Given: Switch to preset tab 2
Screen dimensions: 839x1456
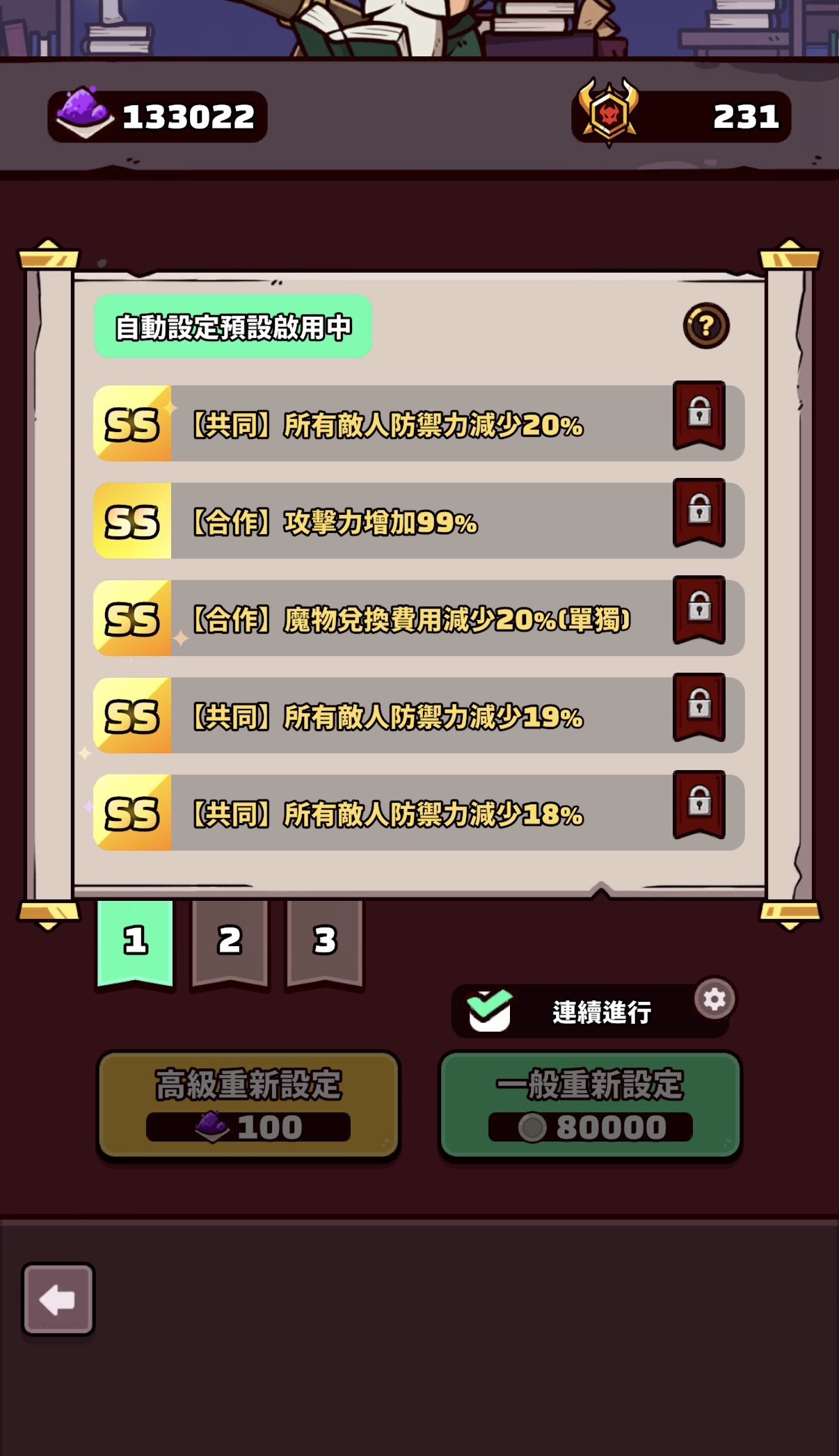Looking at the screenshot, I should (230, 942).
